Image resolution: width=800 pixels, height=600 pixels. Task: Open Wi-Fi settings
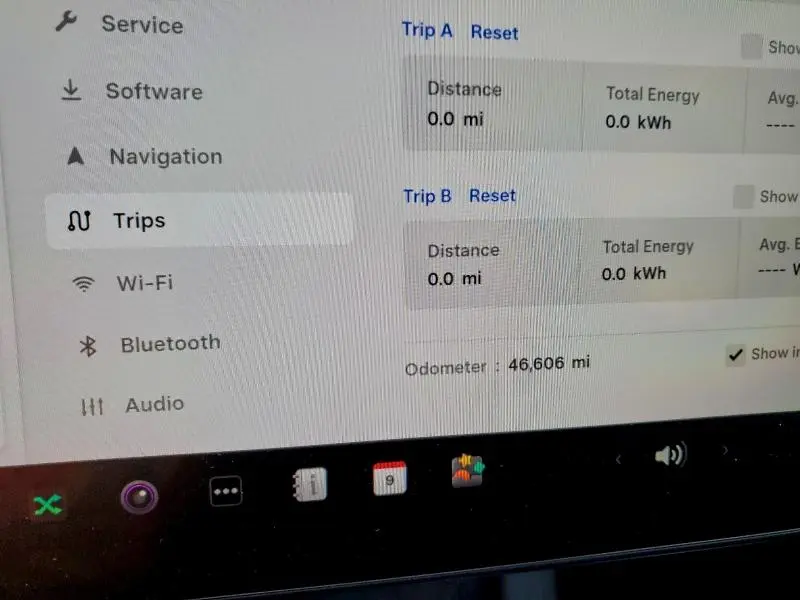point(122,283)
